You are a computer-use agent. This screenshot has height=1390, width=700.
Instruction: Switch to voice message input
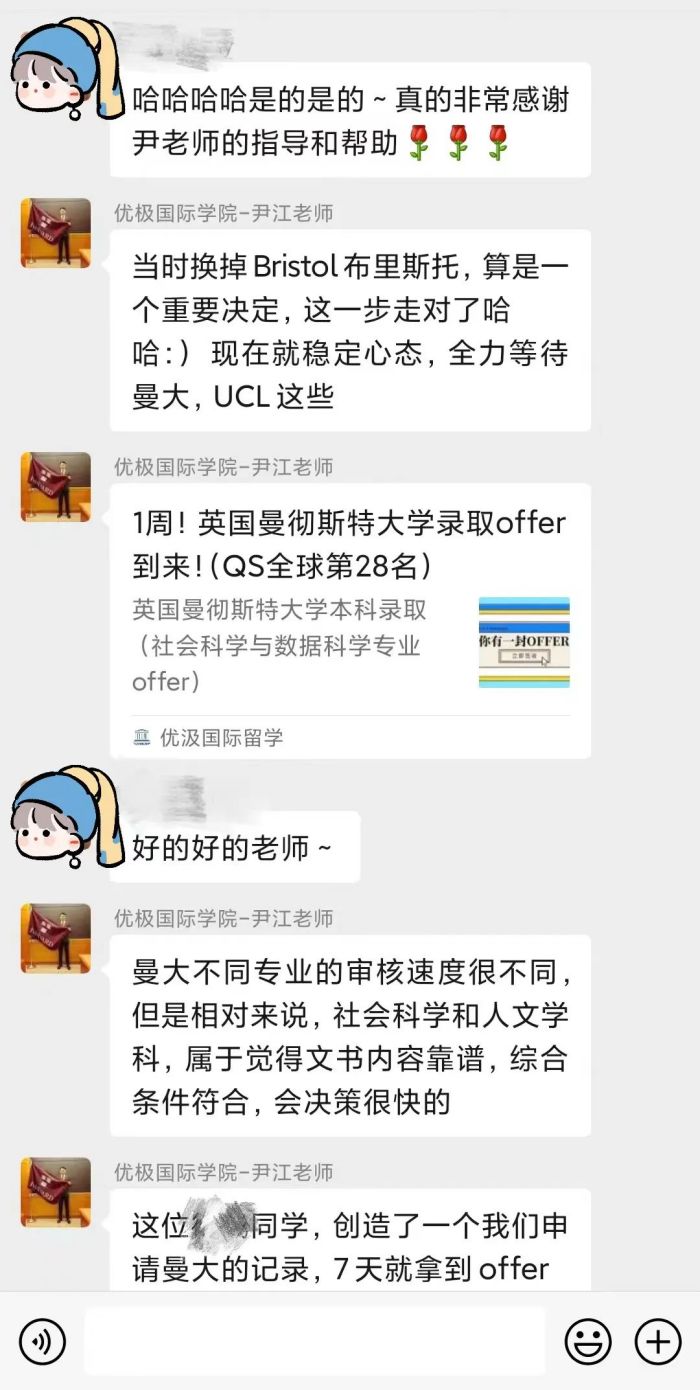tap(42, 1341)
